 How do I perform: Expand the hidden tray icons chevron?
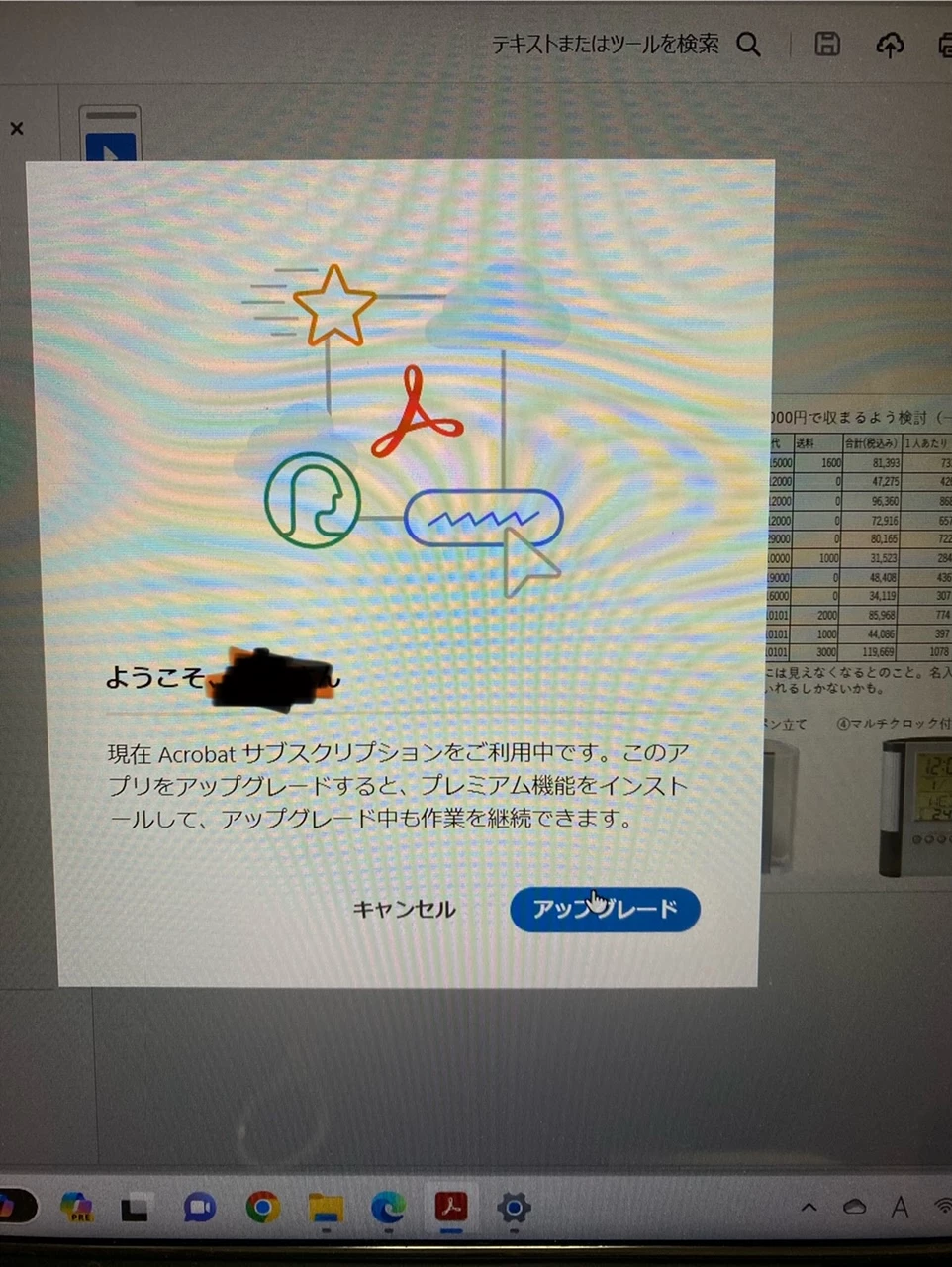point(809,1207)
